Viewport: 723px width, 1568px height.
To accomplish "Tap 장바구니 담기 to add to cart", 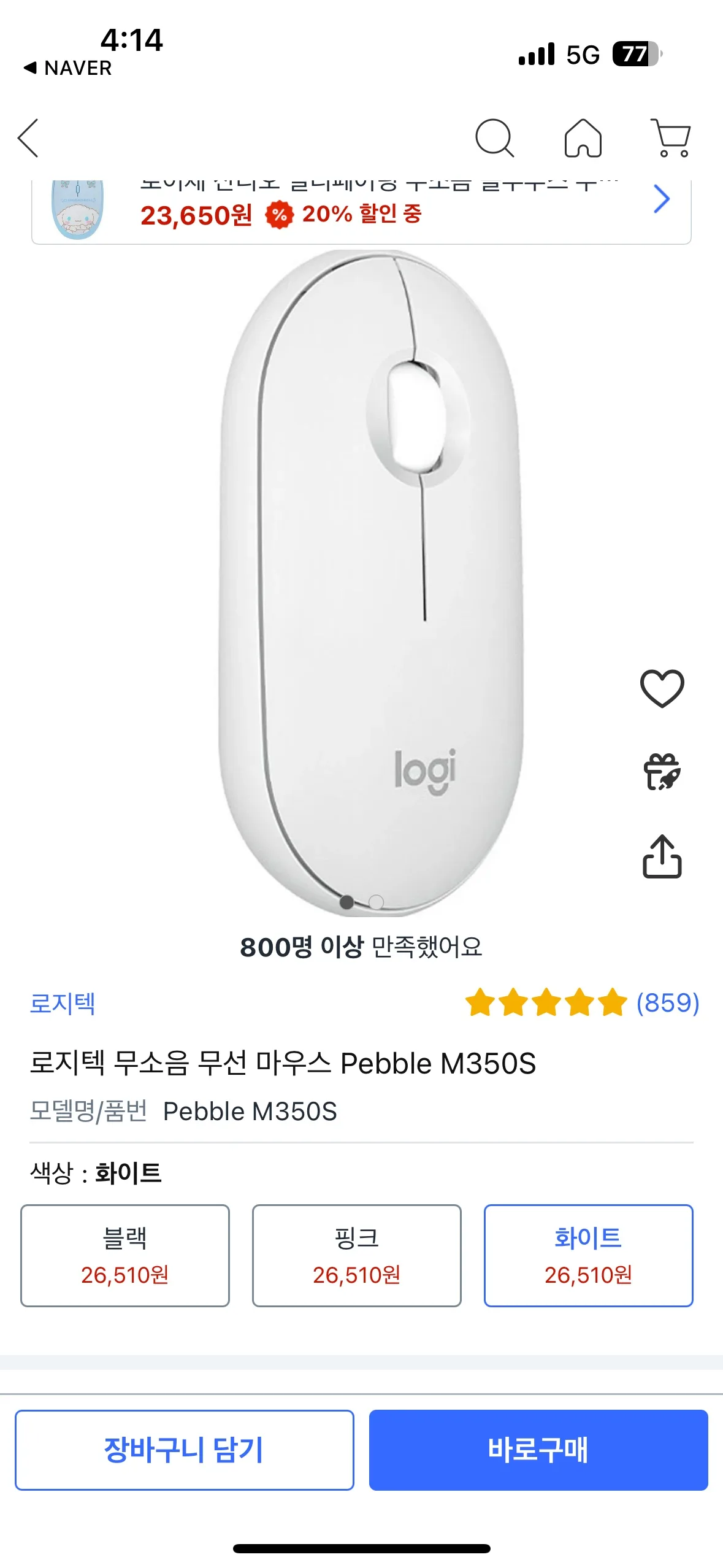I will (185, 1450).
